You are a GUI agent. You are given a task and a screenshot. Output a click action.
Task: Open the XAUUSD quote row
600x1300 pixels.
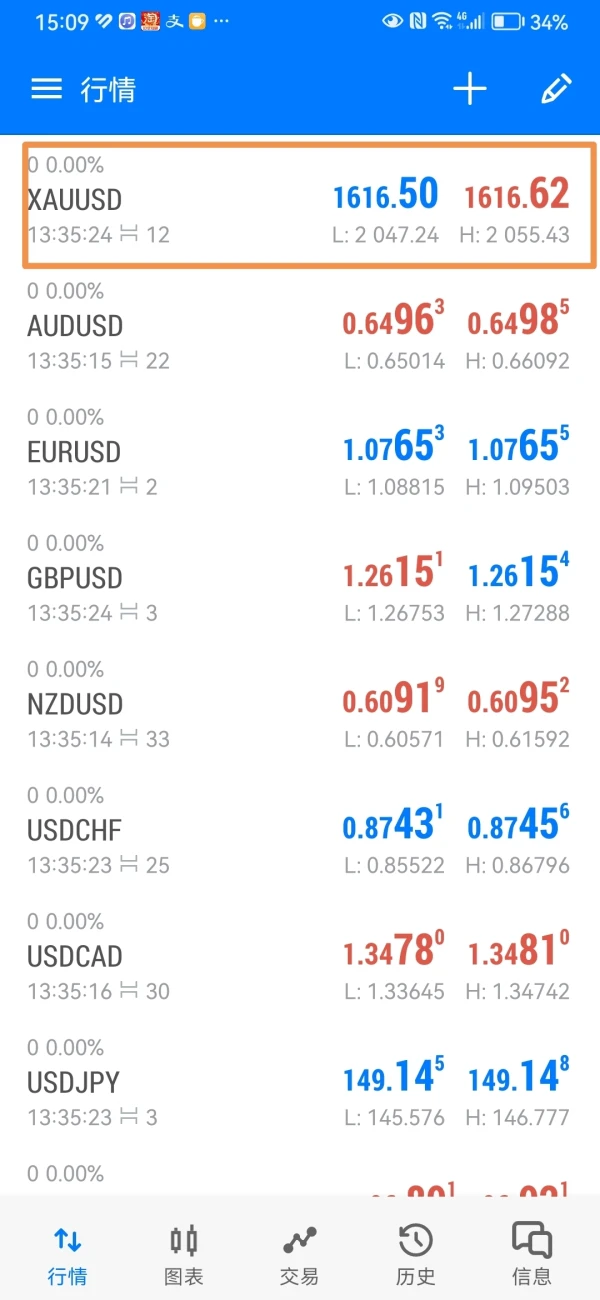click(300, 204)
